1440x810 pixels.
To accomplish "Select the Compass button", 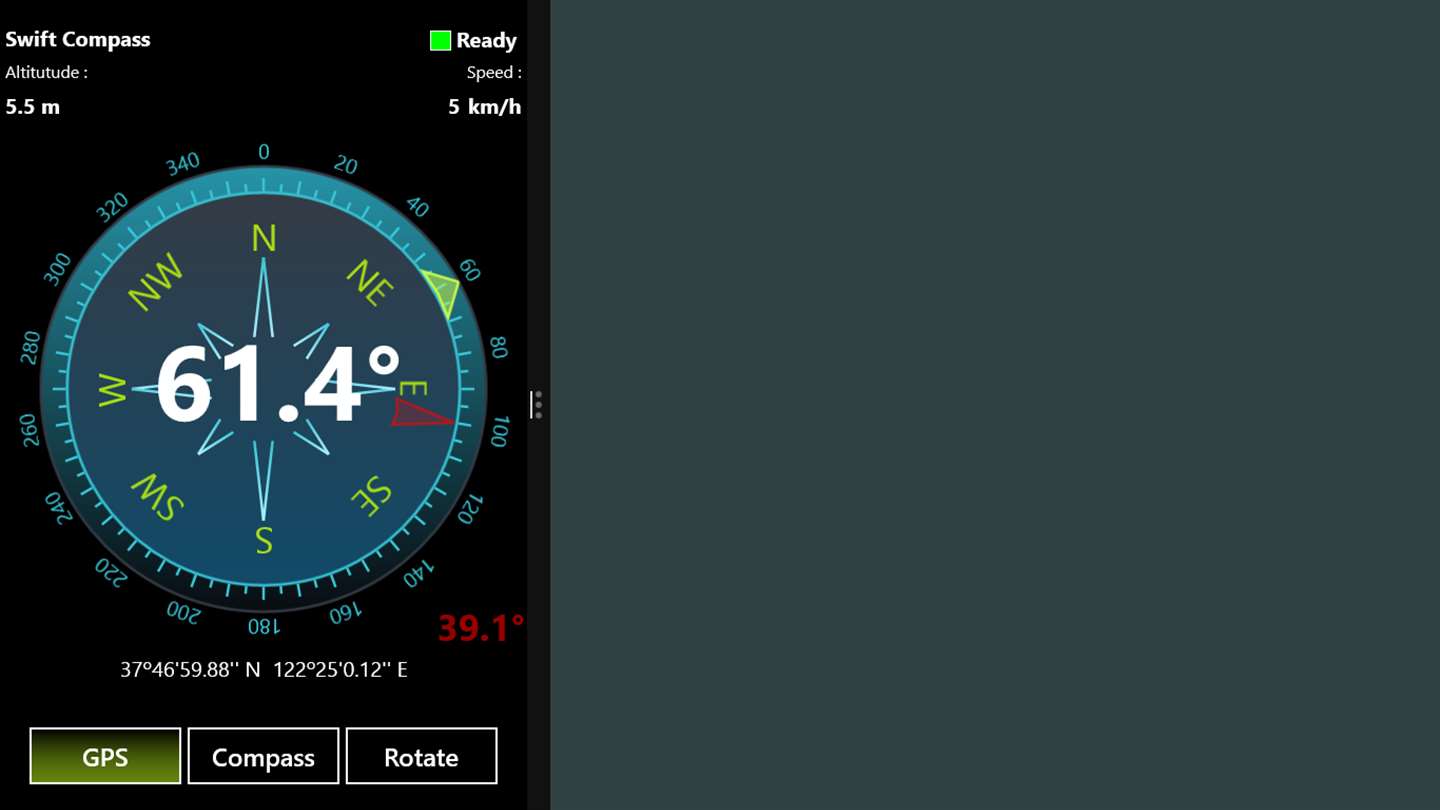I will (x=263, y=756).
